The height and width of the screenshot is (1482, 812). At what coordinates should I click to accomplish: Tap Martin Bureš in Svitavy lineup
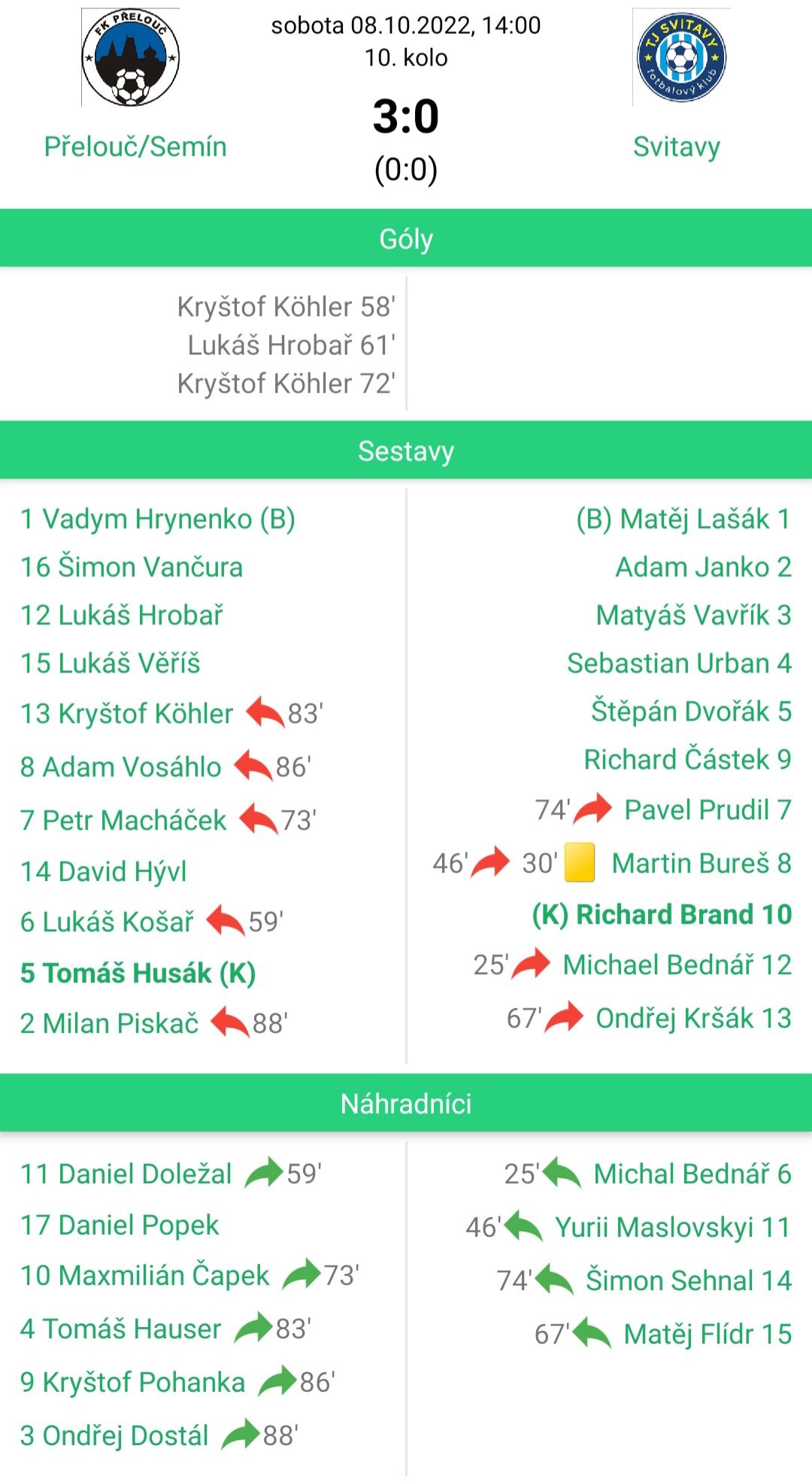[701, 864]
